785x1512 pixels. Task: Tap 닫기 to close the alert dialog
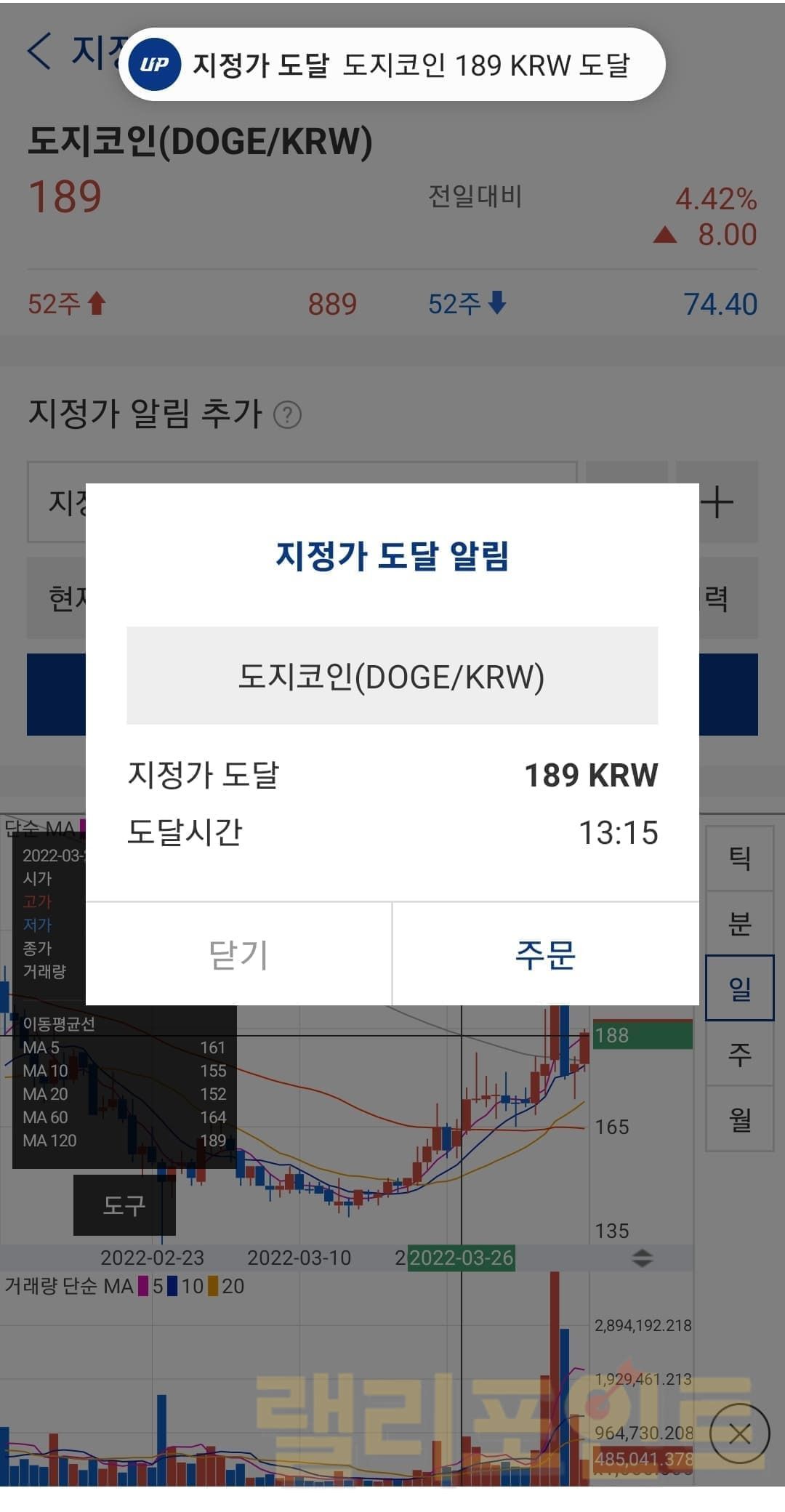point(238,954)
